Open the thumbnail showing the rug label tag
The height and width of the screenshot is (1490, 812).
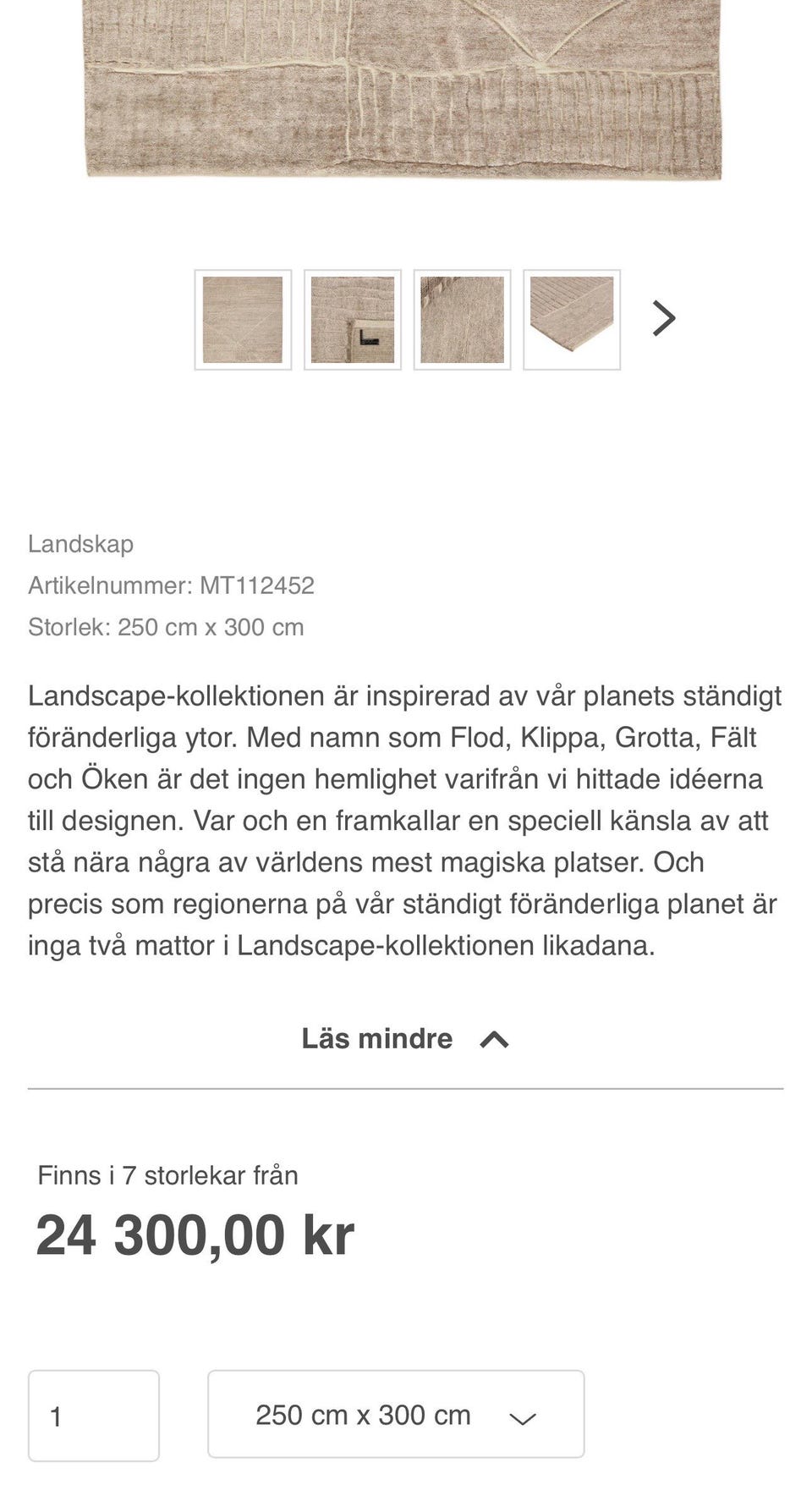(352, 319)
